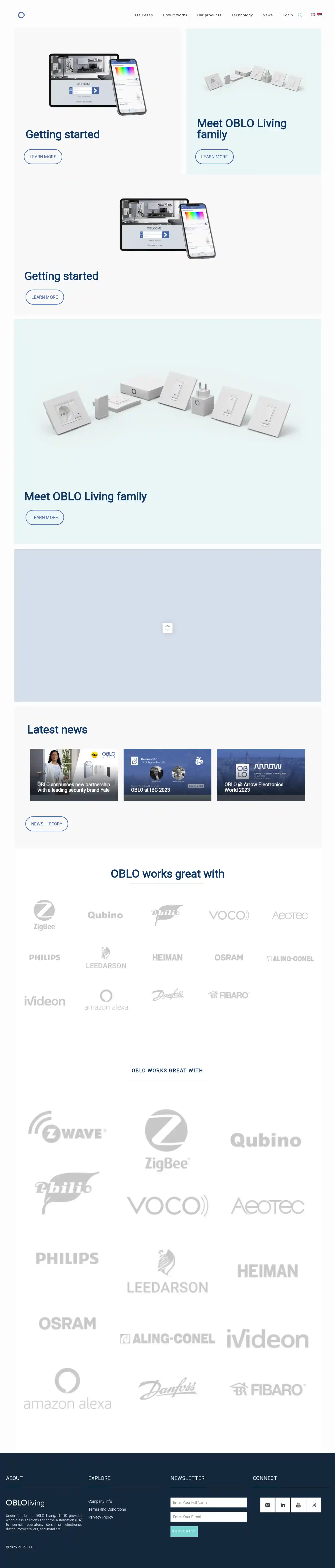Go to How it works page
The width and height of the screenshot is (335, 1568).
(x=175, y=15)
